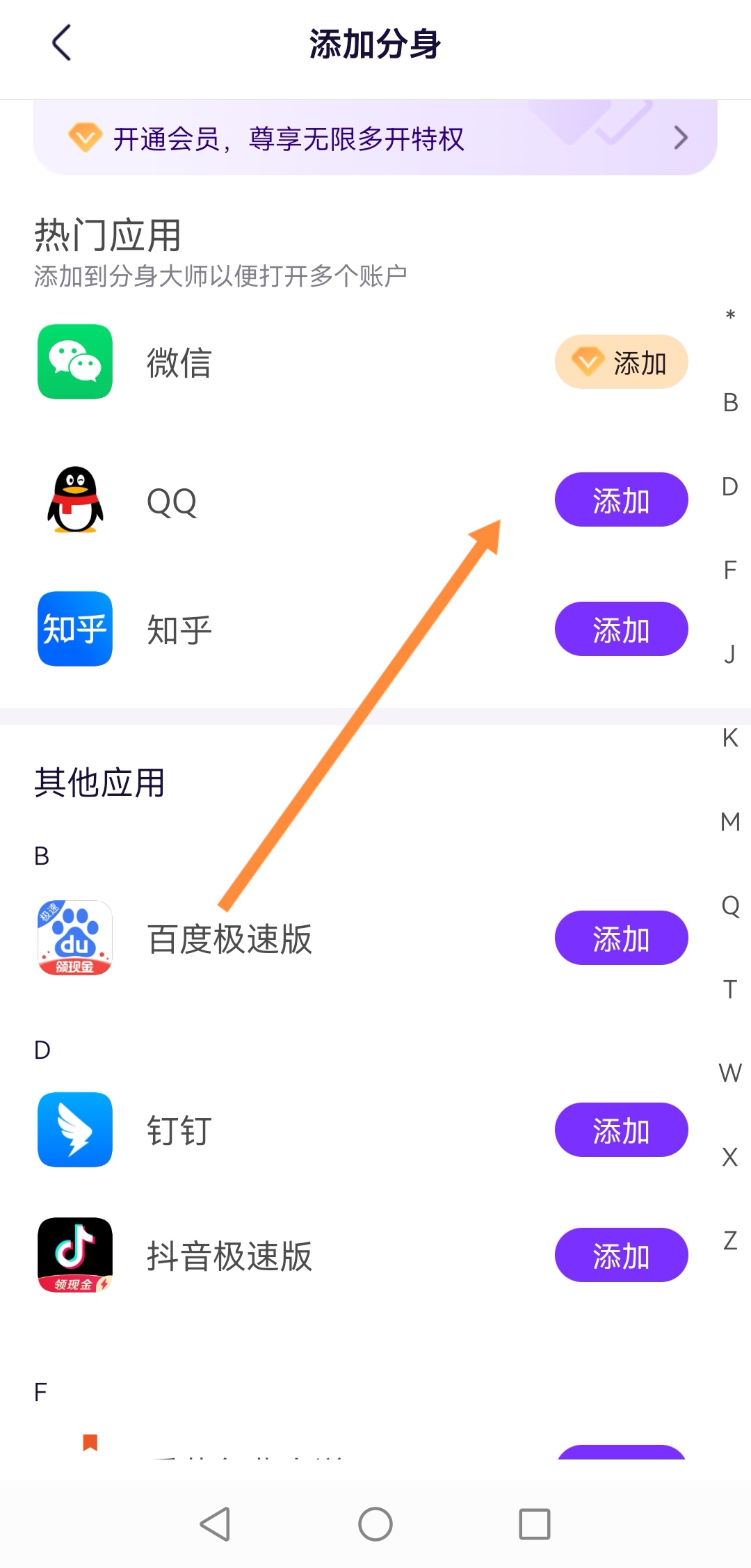The width and height of the screenshot is (751, 1568).
Task: Open the 开通会员 membership banner
Action: coord(375,138)
